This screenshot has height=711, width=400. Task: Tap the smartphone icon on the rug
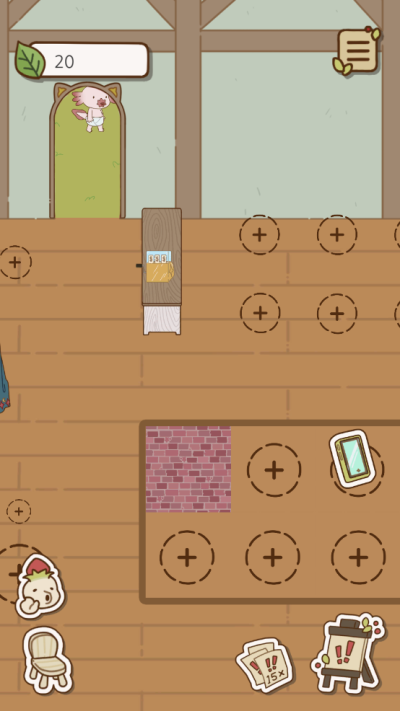pyautogui.click(x=354, y=458)
